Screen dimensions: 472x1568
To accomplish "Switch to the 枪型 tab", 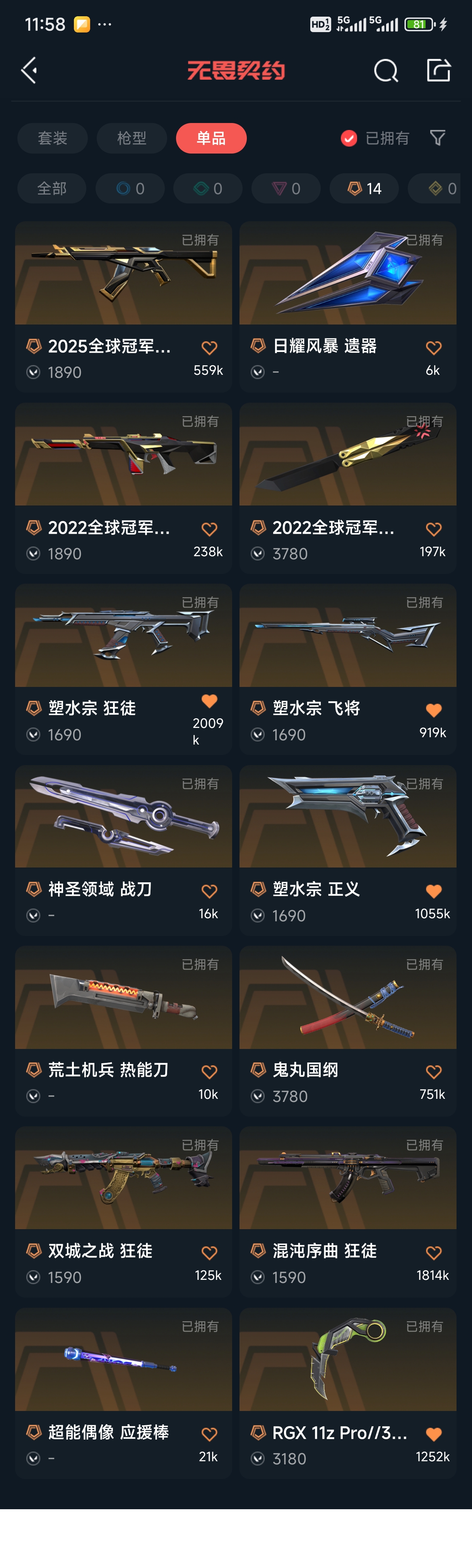I will click(x=132, y=138).
